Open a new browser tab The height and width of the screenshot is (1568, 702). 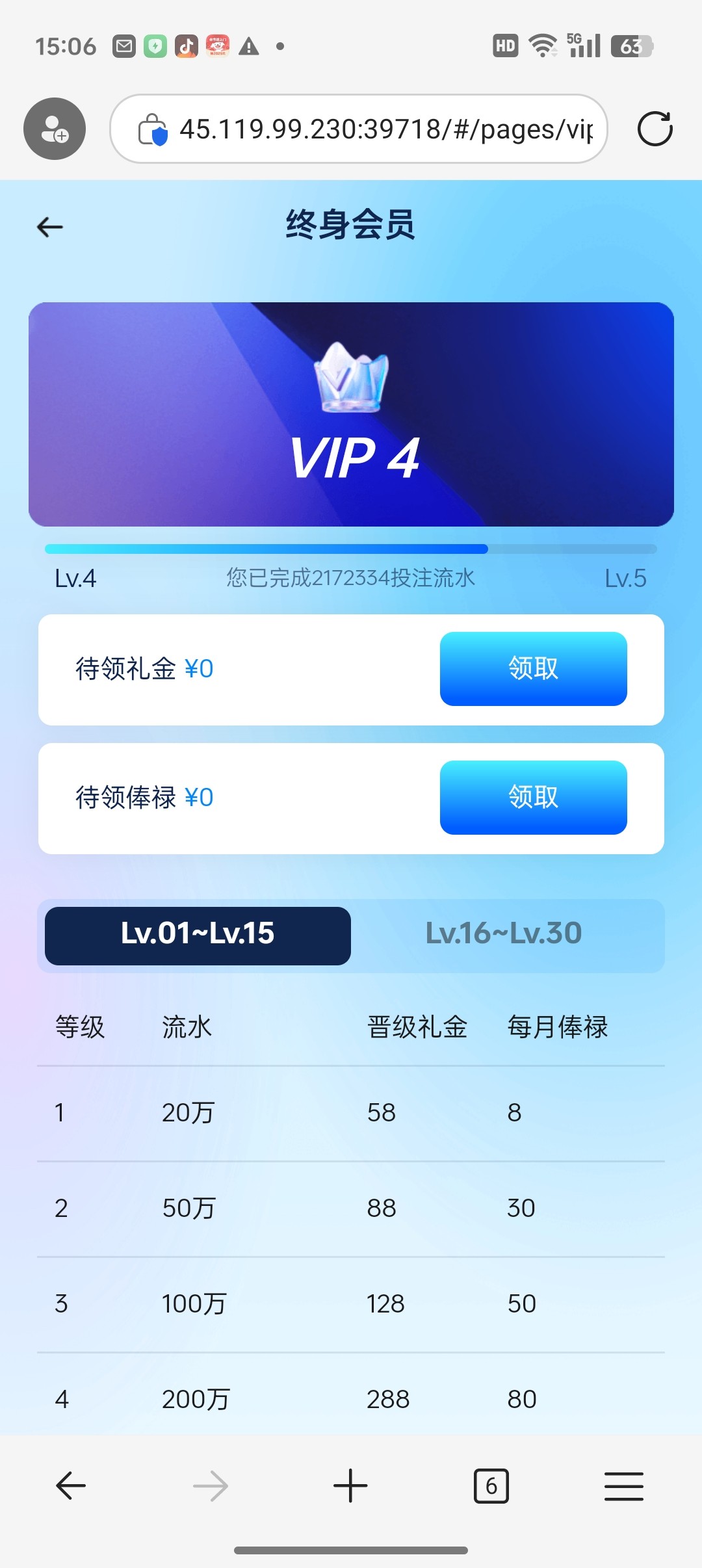tap(350, 1486)
